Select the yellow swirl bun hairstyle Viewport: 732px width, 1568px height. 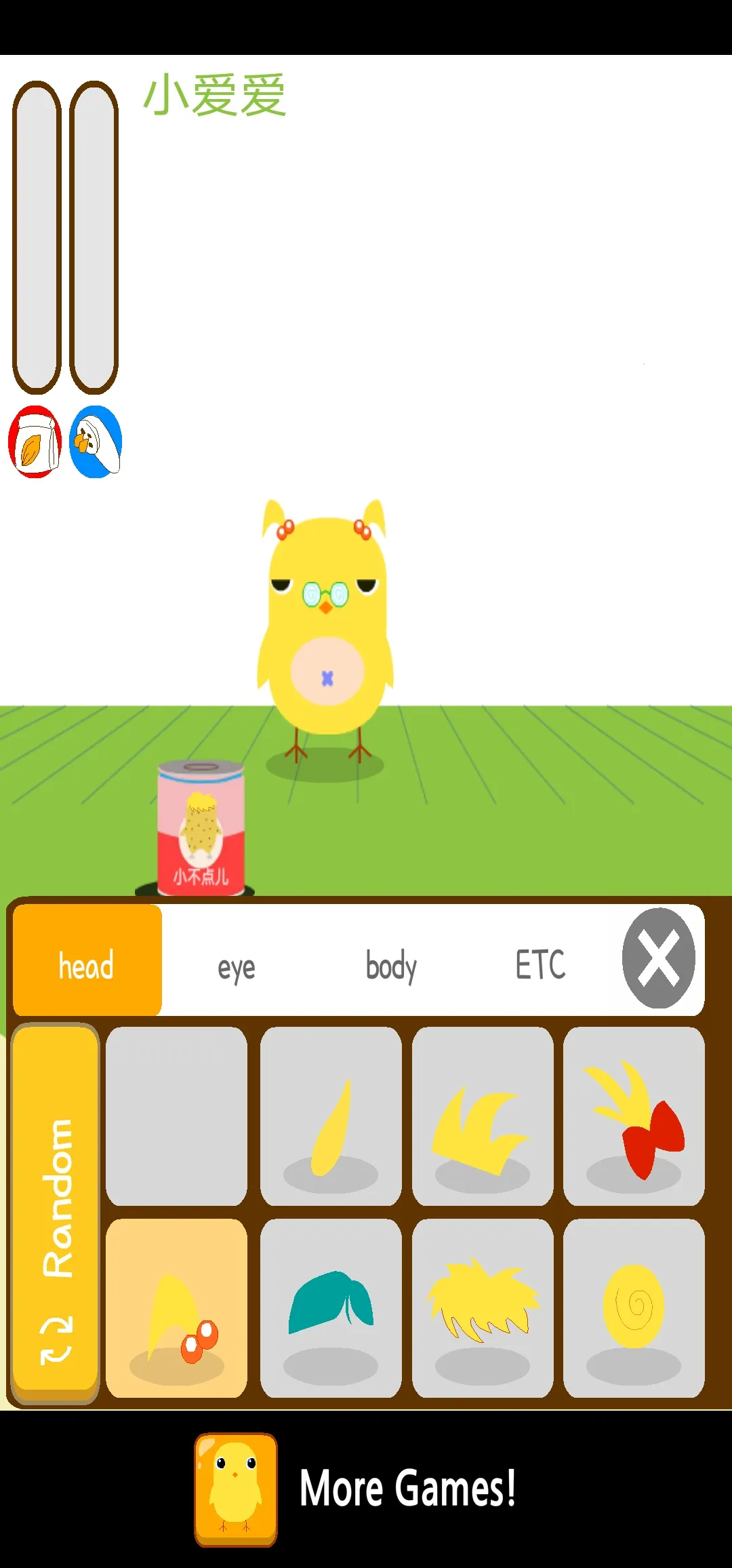tap(634, 1308)
